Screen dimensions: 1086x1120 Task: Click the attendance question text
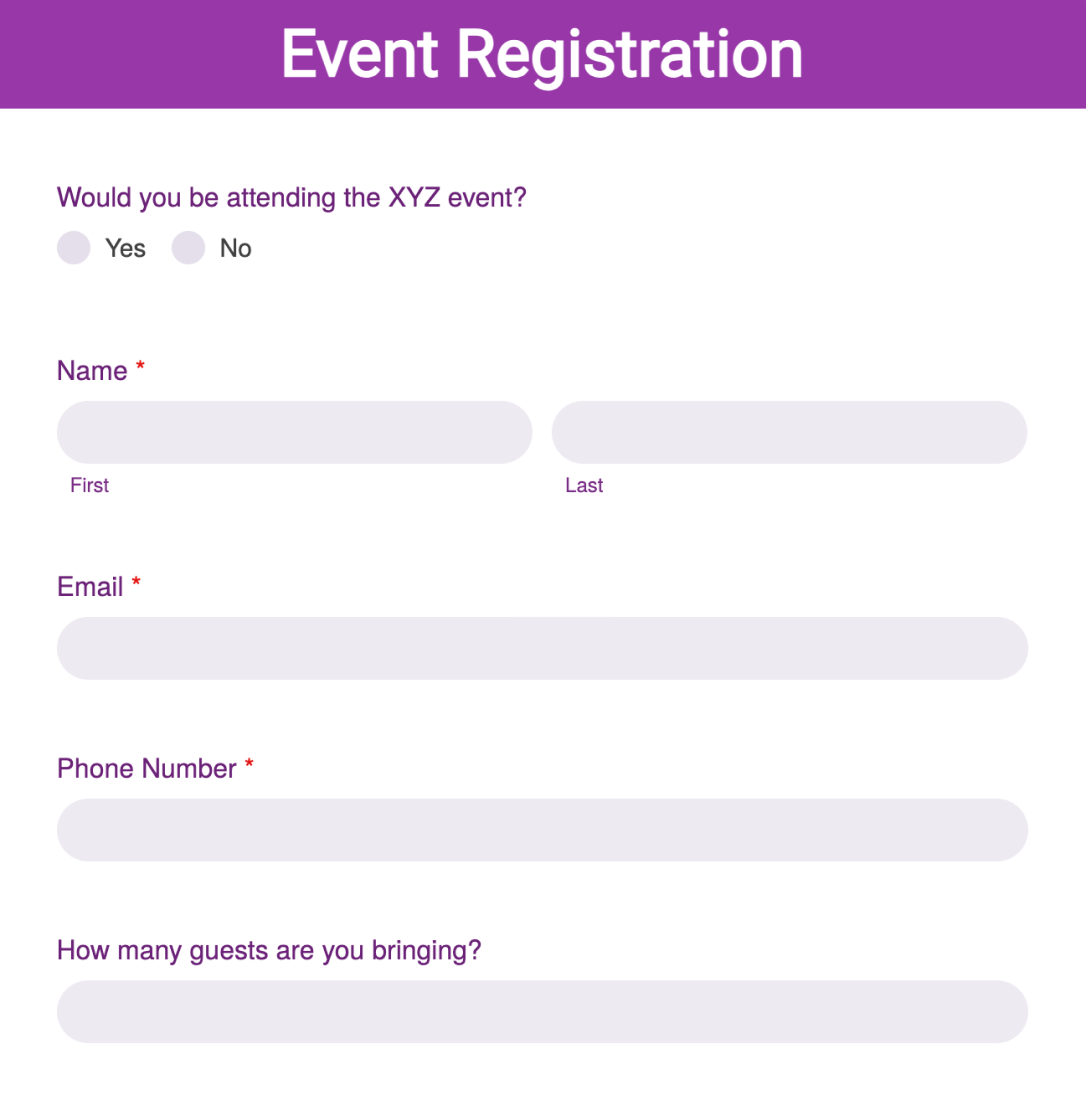coord(291,197)
